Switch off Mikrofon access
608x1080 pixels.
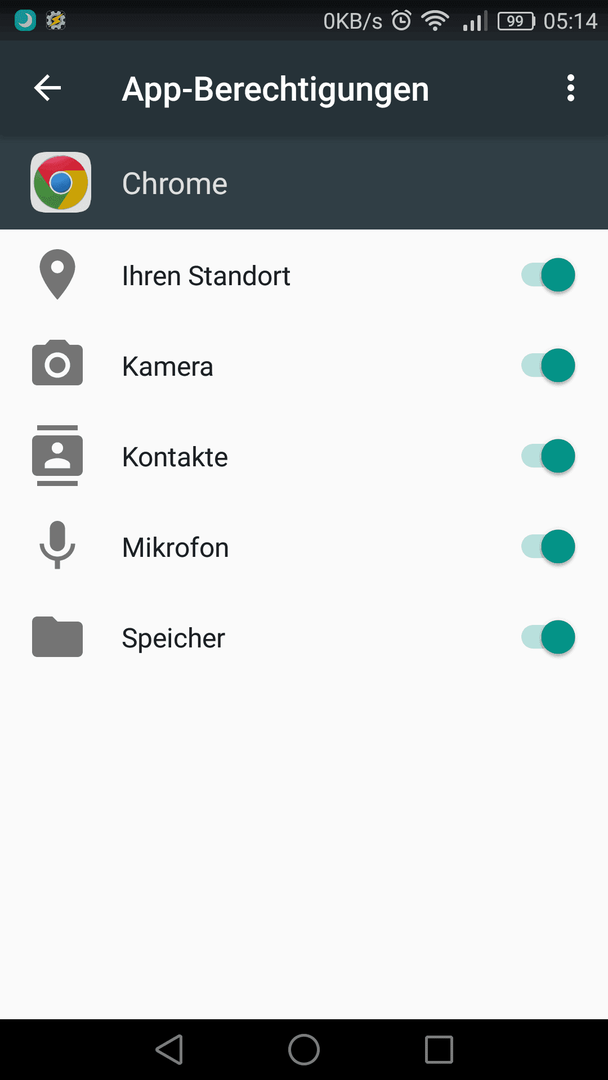[x=548, y=548]
